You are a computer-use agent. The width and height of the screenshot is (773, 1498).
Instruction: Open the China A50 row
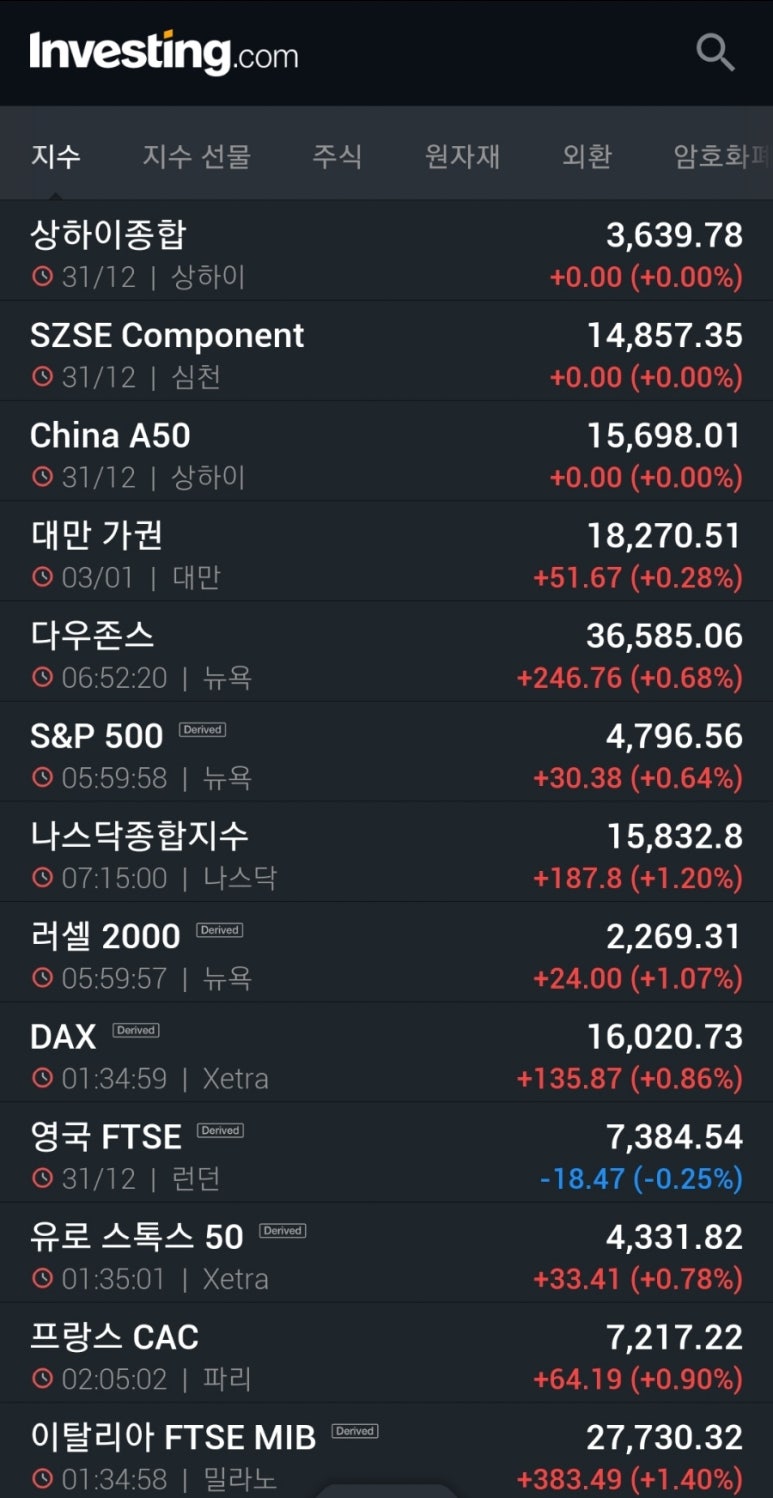(386, 451)
